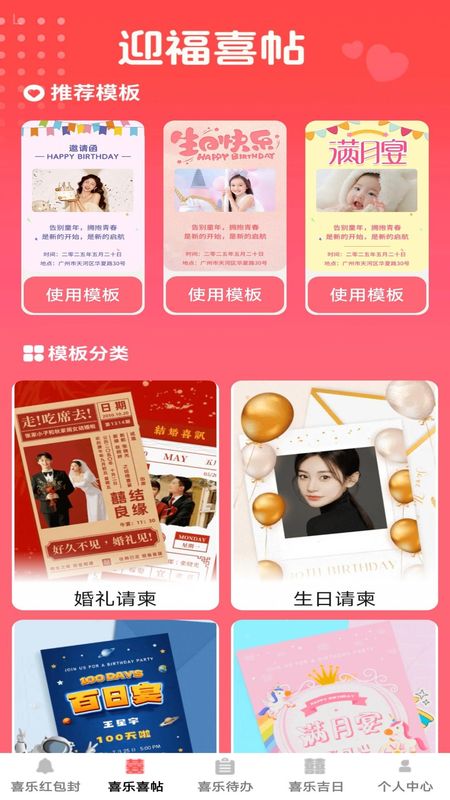The width and height of the screenshot is (450, 800).
Task: Switch to the 喜乐红包封 tab
Action: coord(45,776)
